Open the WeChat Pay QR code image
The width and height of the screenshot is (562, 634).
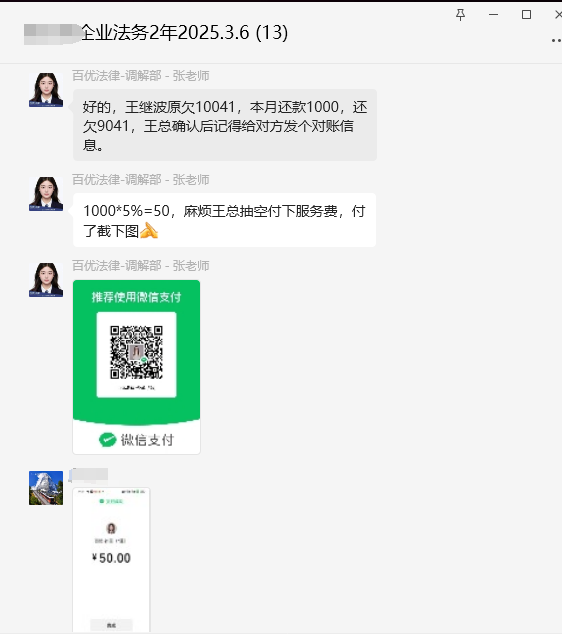137,367
